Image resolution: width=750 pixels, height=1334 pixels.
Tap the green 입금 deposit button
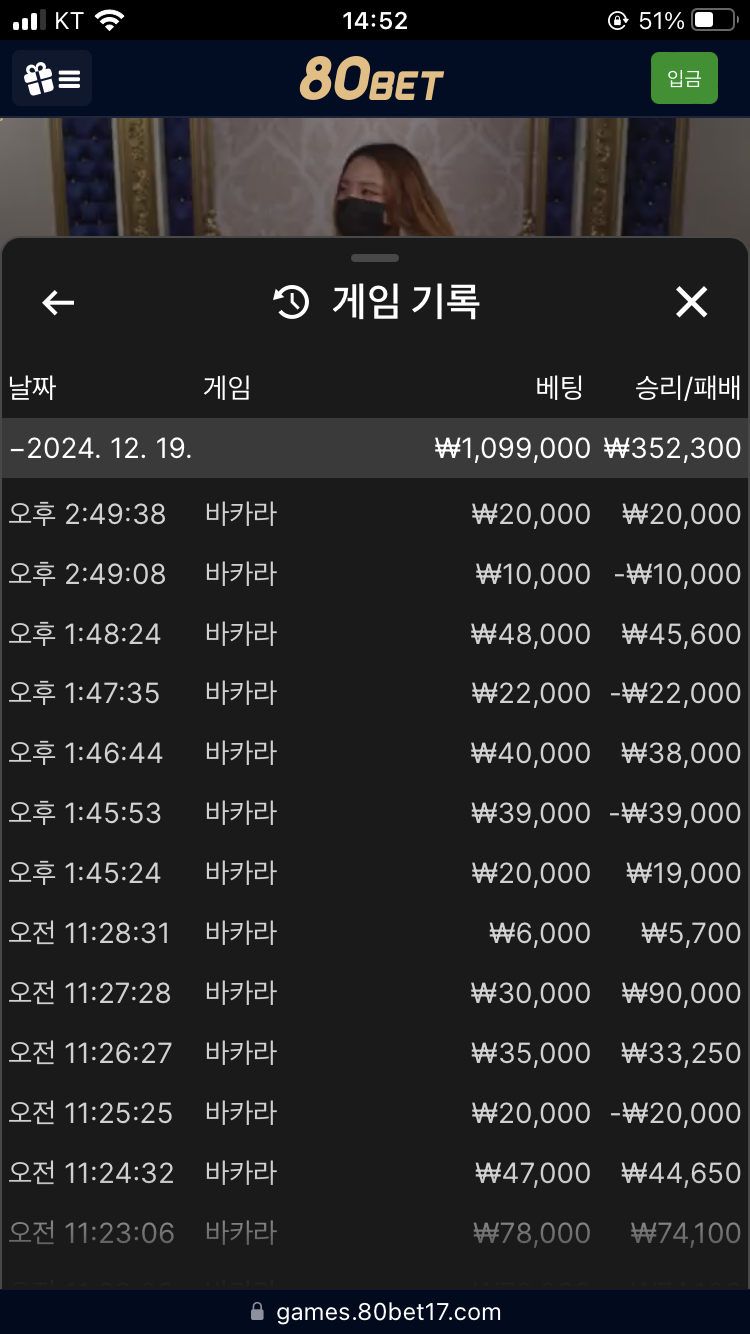[x=684, y=78]
